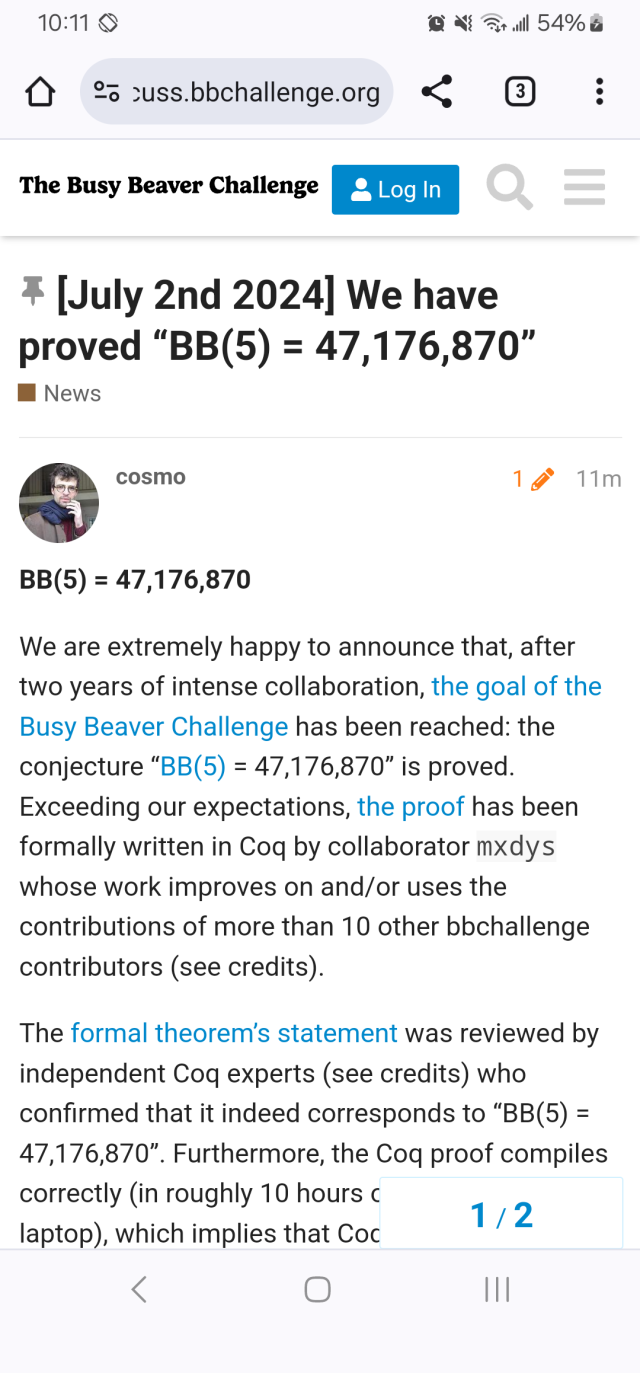This screenshot has width=640, height=1373.
Task: Go back with the system back button
Action: pos(139,1290)
